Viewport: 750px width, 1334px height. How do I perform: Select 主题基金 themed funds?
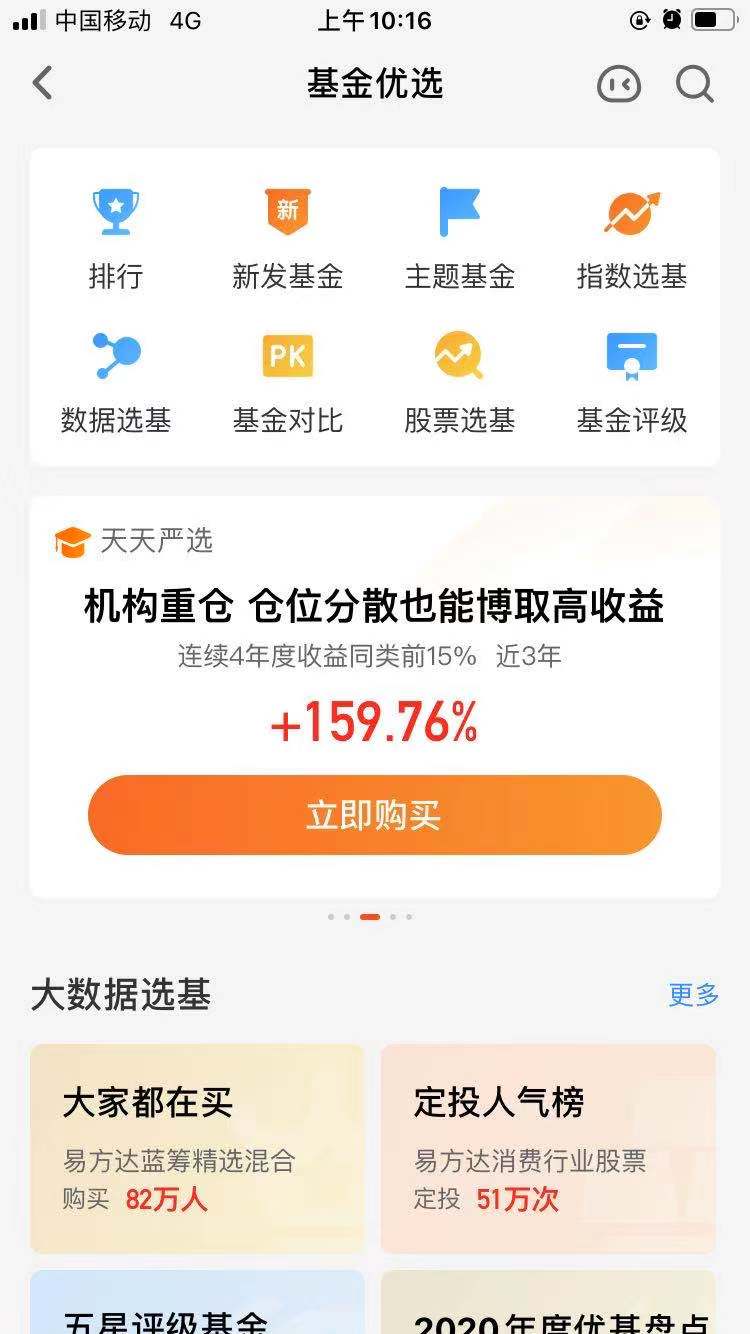pos(460,238)
